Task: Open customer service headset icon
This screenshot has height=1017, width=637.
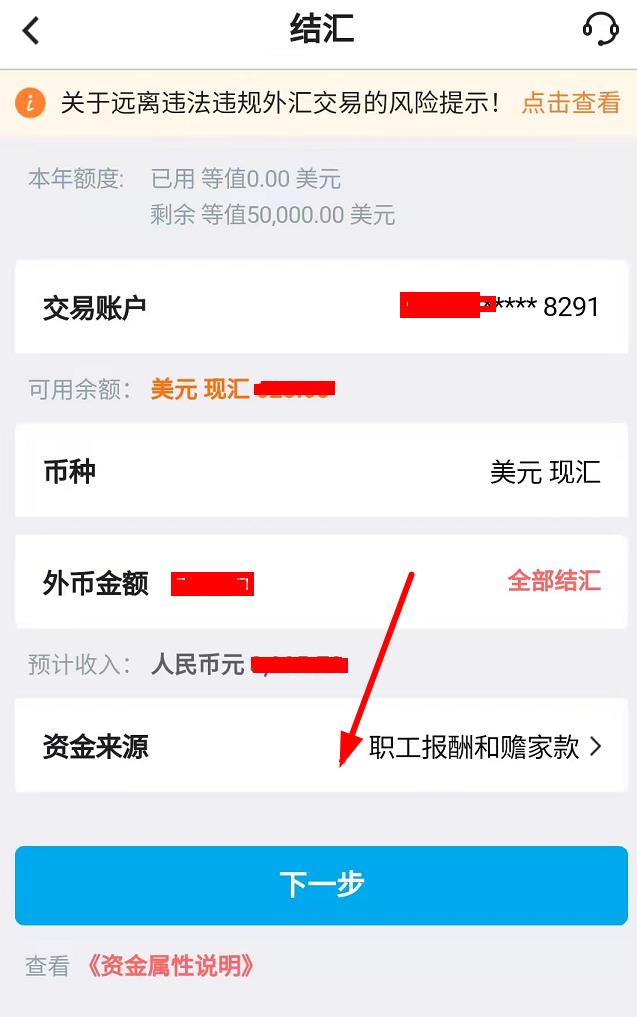Action: 600,30
